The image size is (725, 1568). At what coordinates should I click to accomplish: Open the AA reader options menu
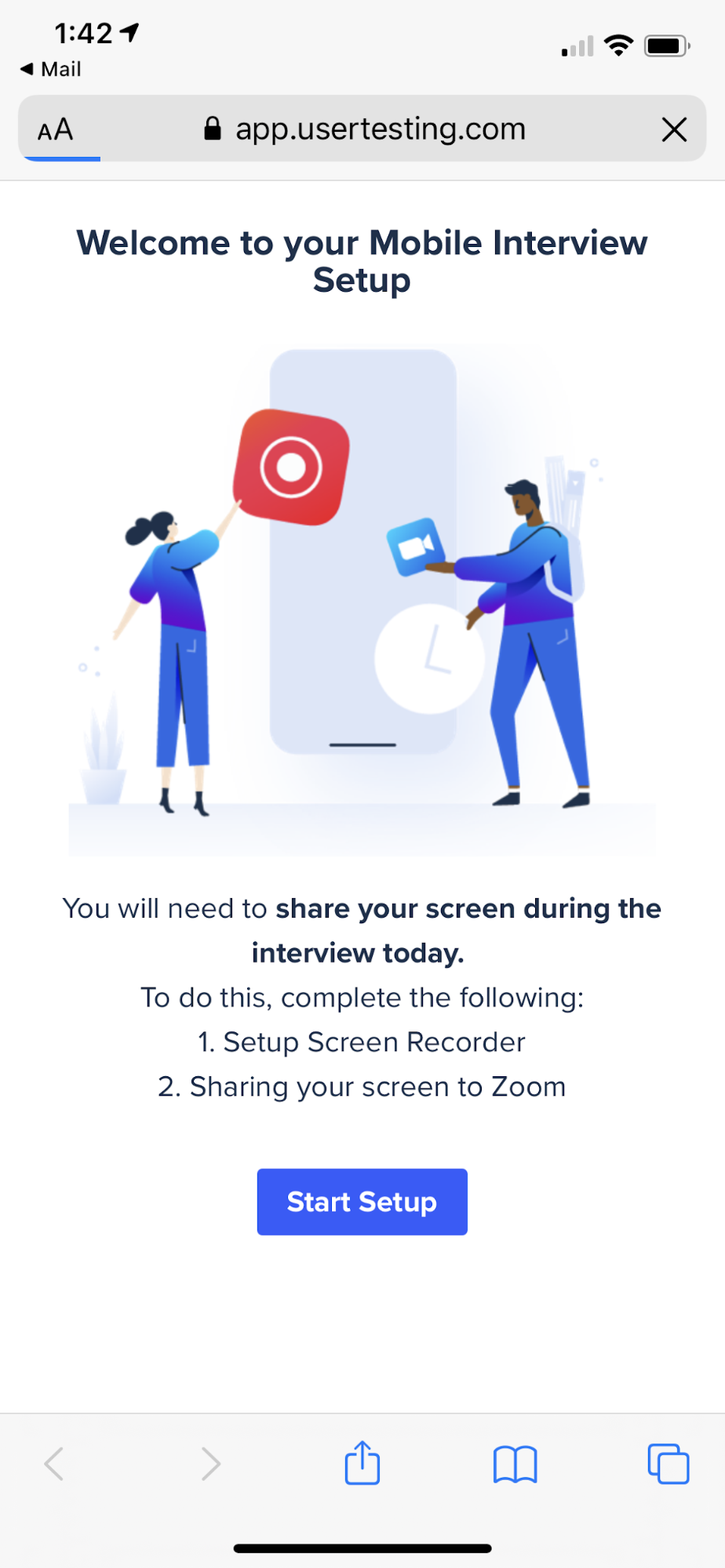(x=55, y=129)
